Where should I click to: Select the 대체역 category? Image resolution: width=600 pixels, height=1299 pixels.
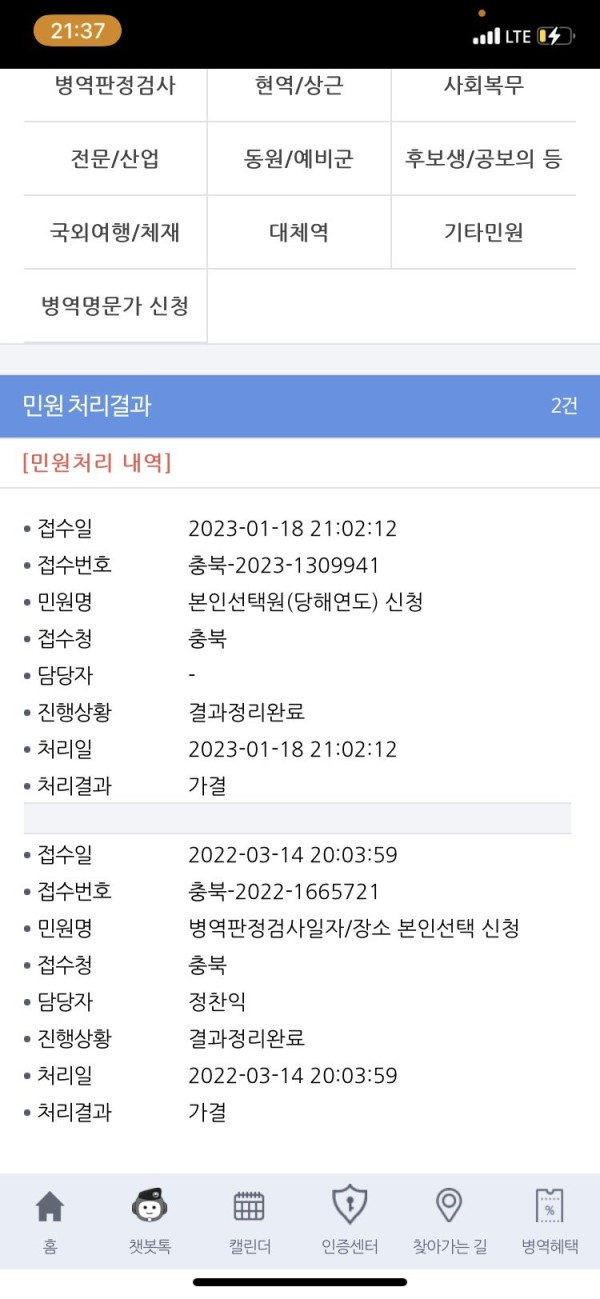[299, 233]
